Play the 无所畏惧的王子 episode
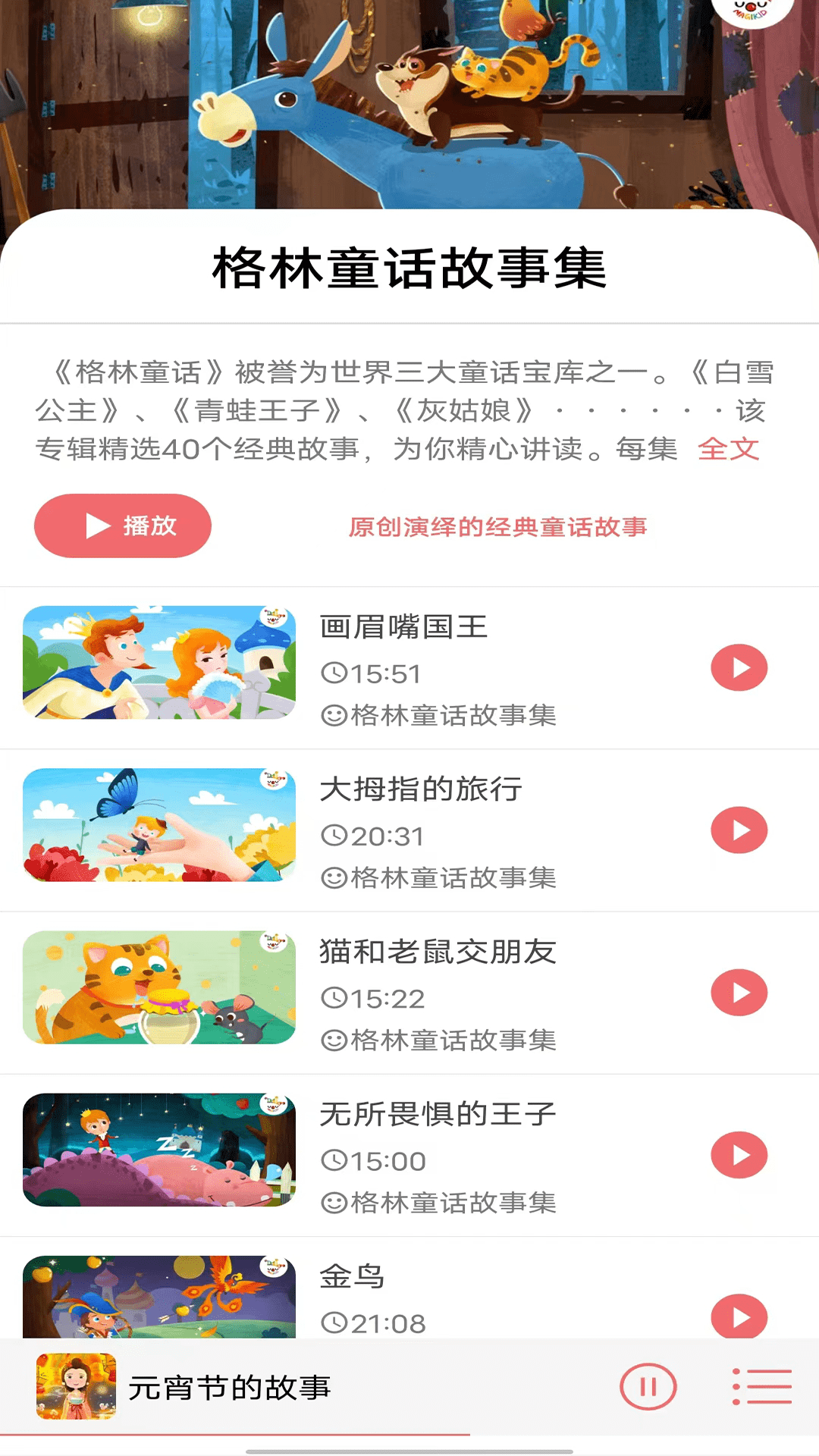The image size is (819, 1456). point(739,1155)
